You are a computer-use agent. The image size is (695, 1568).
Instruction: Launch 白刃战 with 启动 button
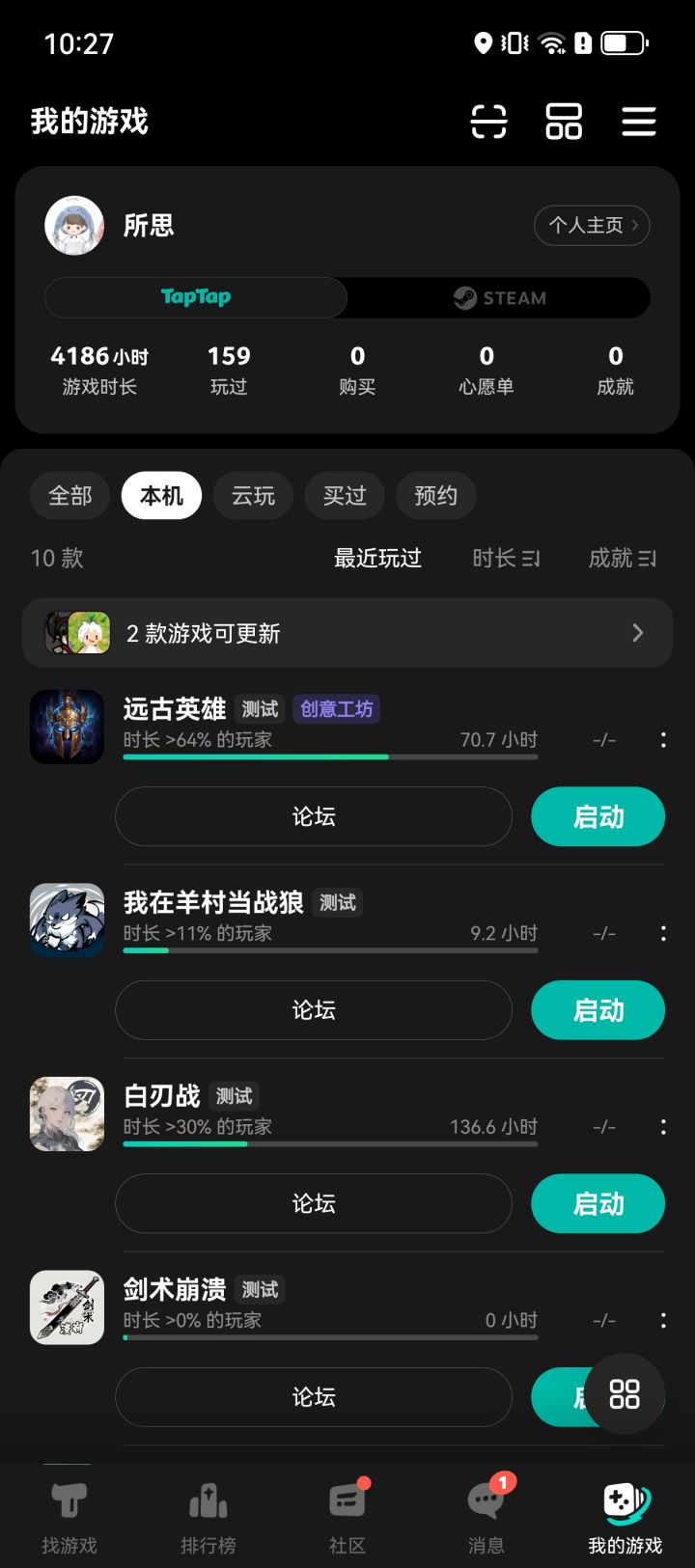[598, 1203]
